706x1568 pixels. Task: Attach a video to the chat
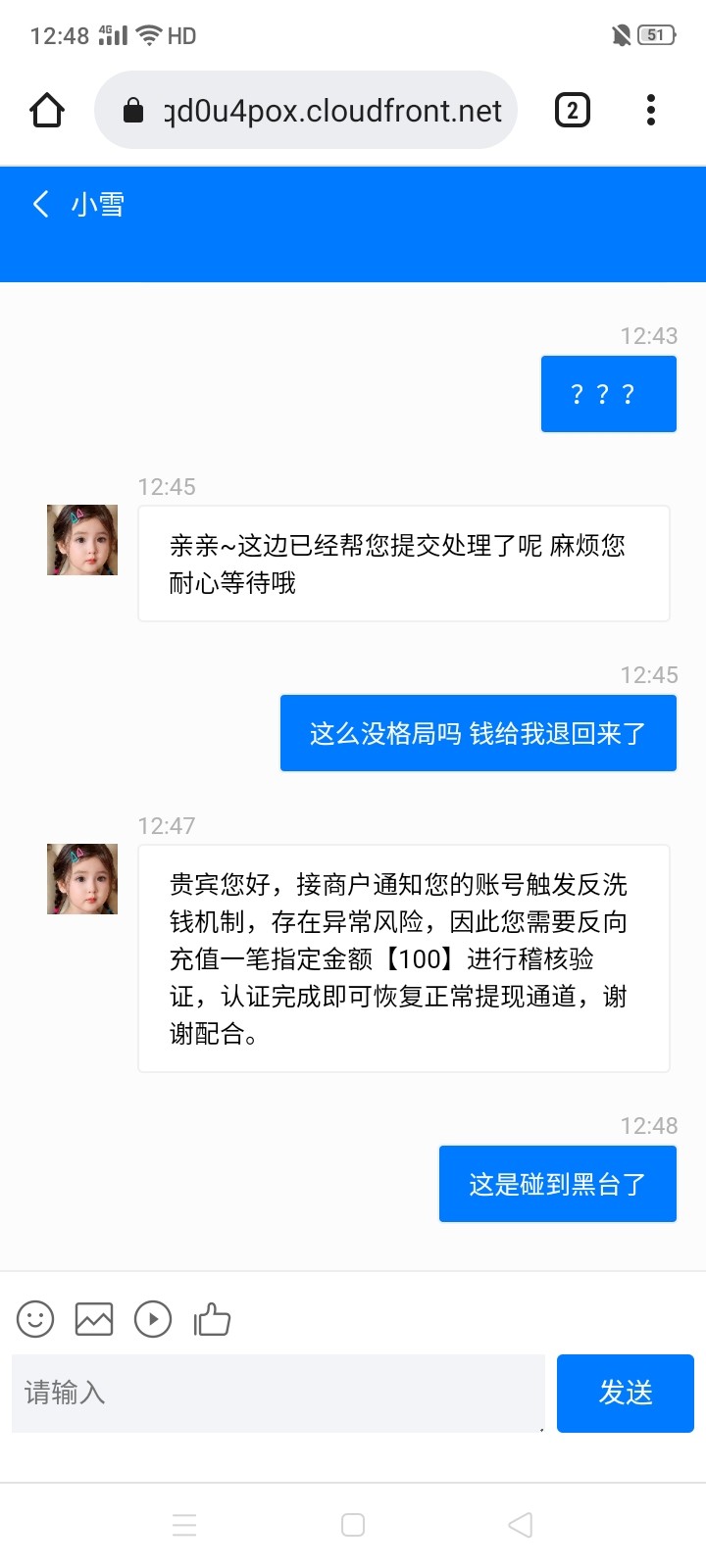tap(153, 1319)
